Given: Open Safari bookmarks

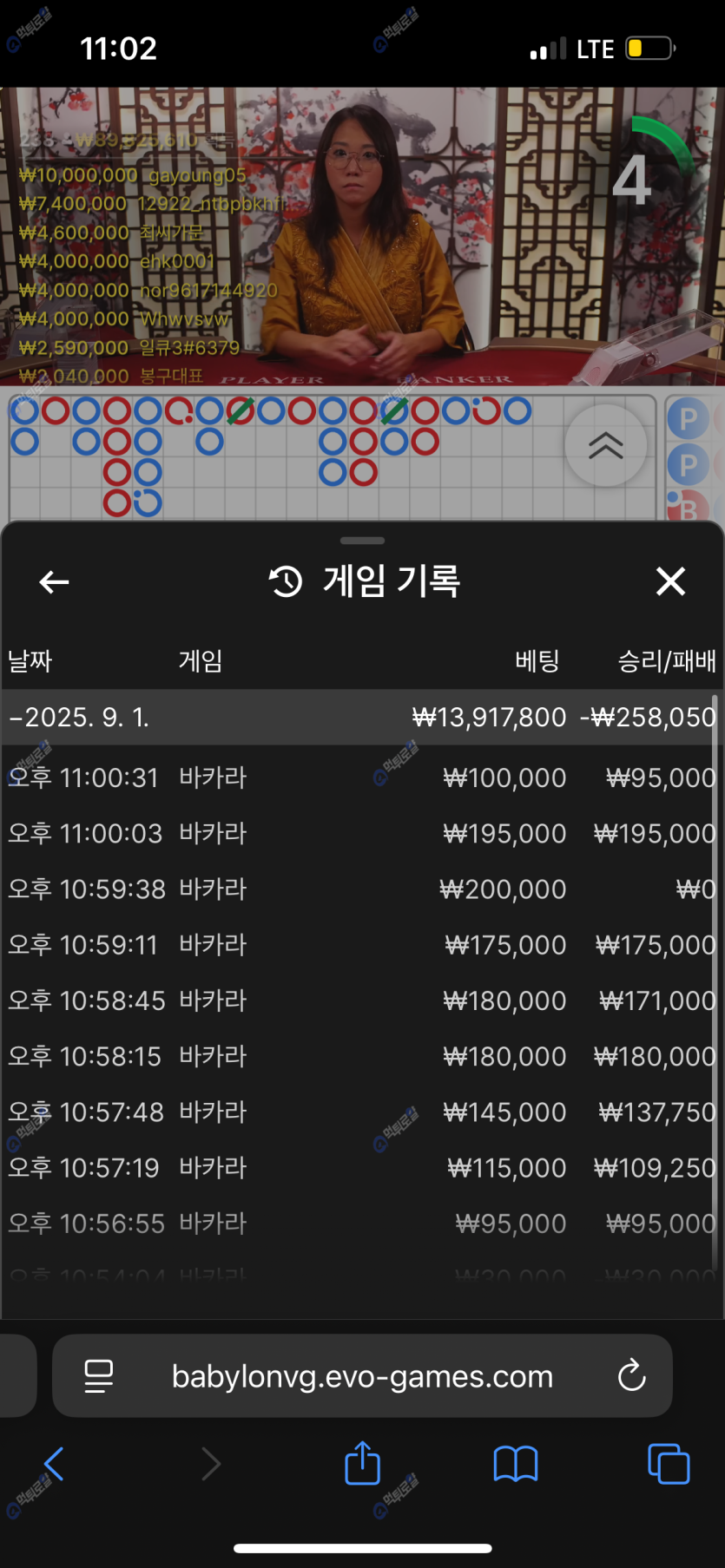Looking at the screenshot, I should (516, 1464).
